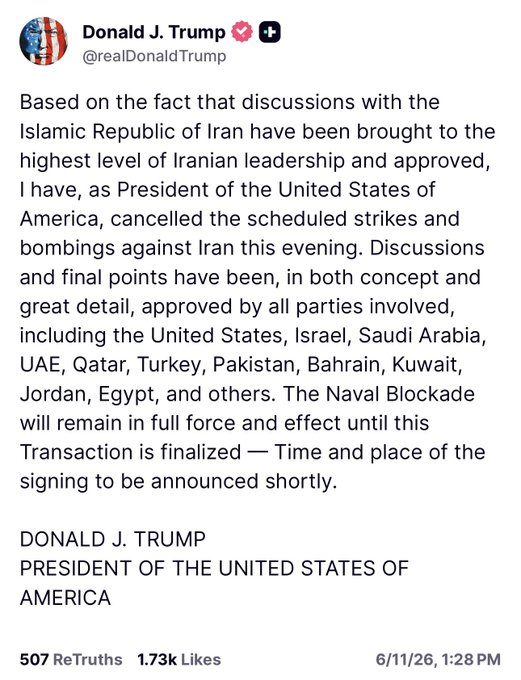View the 507 ReTruths list
The width and height of the screenshot is (521, 680).
pyautogui.click(x=71, y=660)
